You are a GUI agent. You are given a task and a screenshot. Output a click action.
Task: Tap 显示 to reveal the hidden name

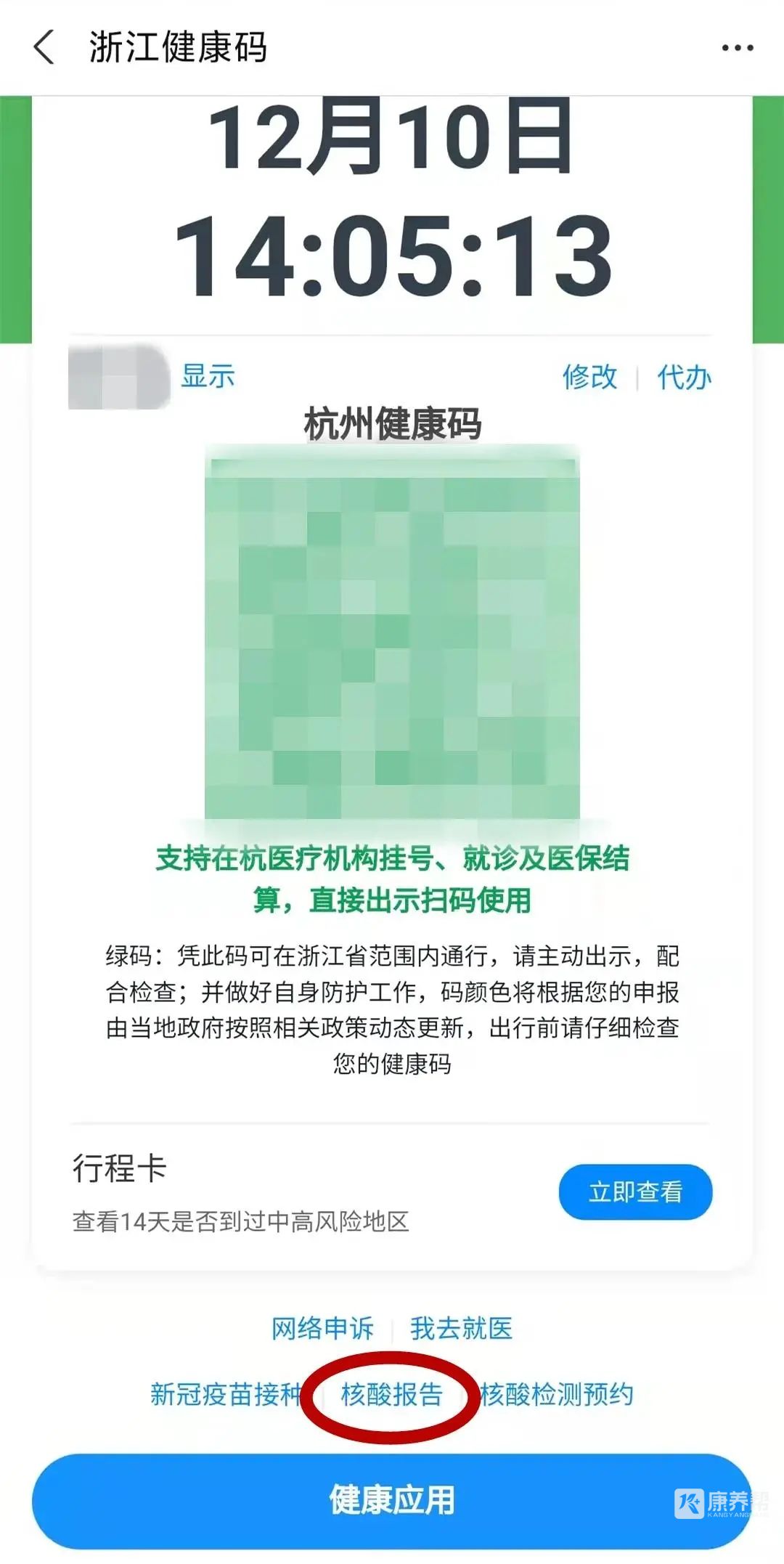[208, 376]
